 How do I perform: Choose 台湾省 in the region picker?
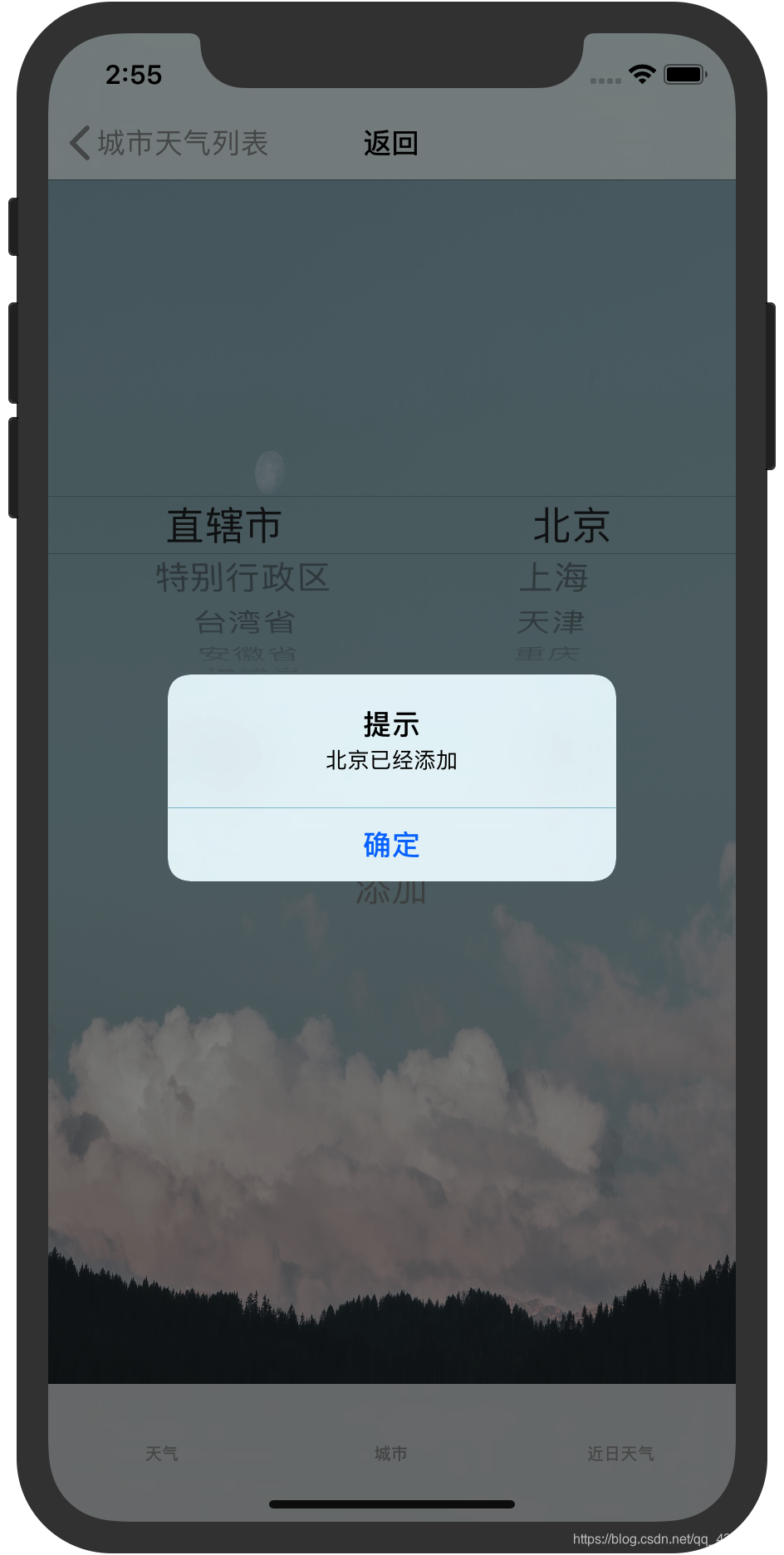coord(245,621)
